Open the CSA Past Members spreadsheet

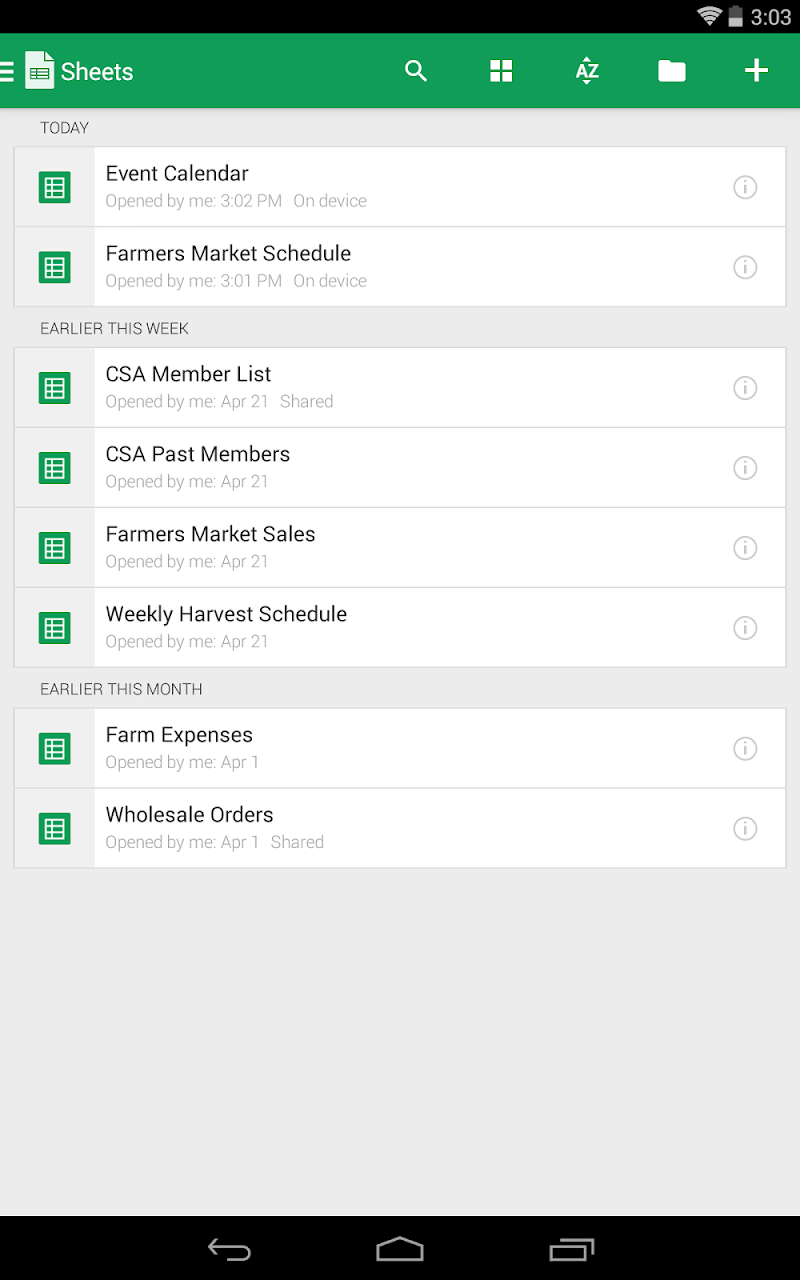[x=300, y=467]
